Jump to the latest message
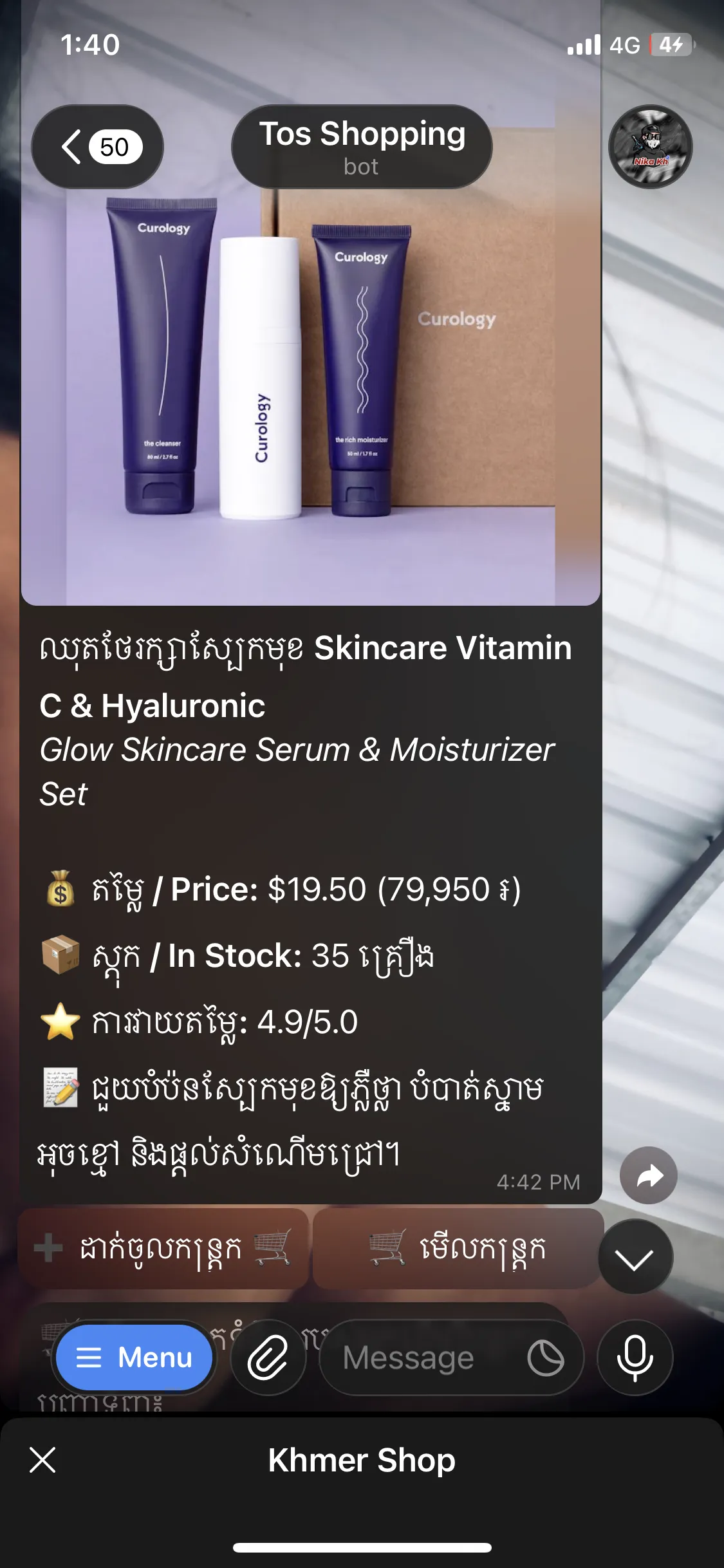This screenshot has width=724, height=1568. click(x=635, y=1256)
